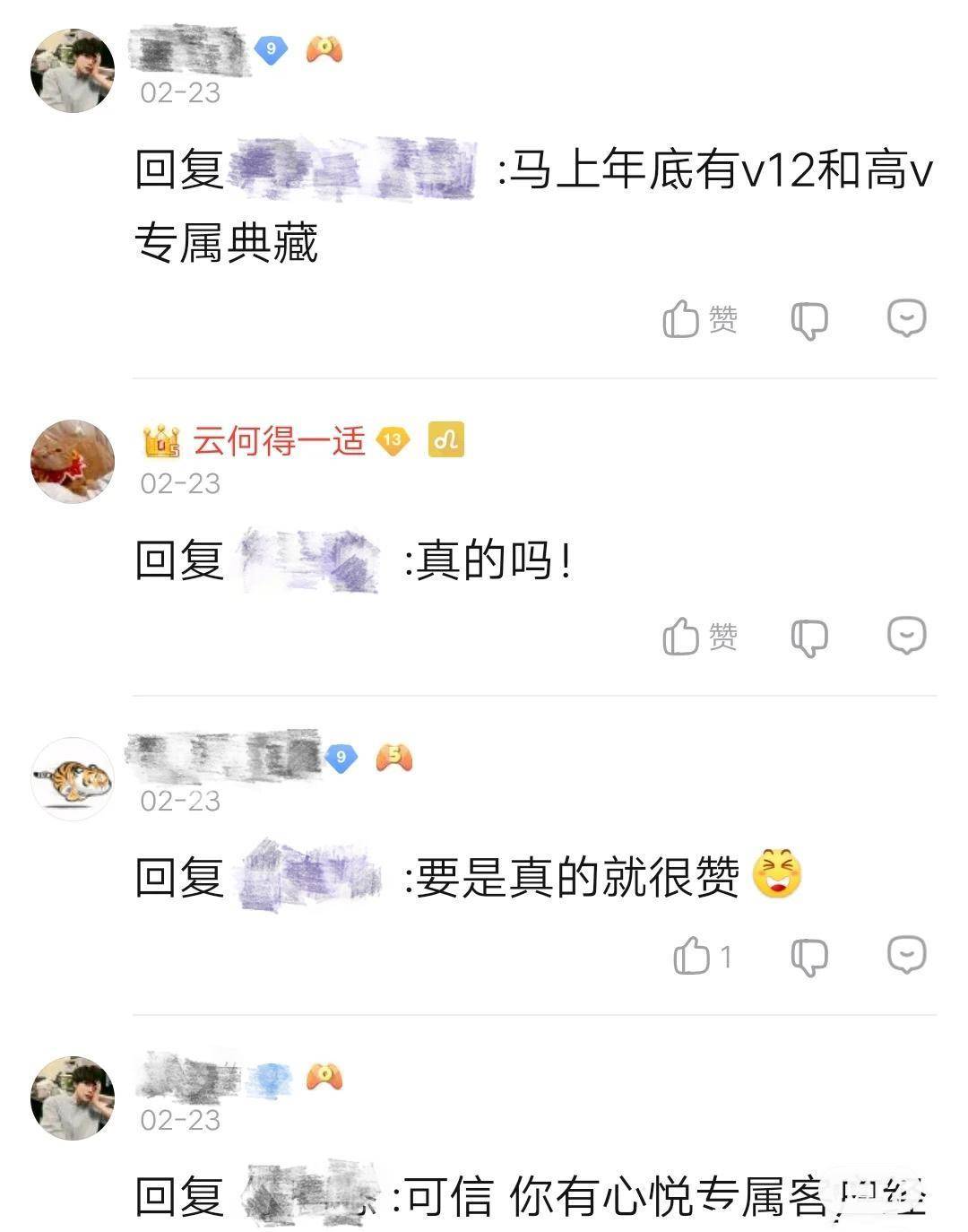
Task: Dislike 云何得一适's comment 真的吗
Action: point(808,638)
